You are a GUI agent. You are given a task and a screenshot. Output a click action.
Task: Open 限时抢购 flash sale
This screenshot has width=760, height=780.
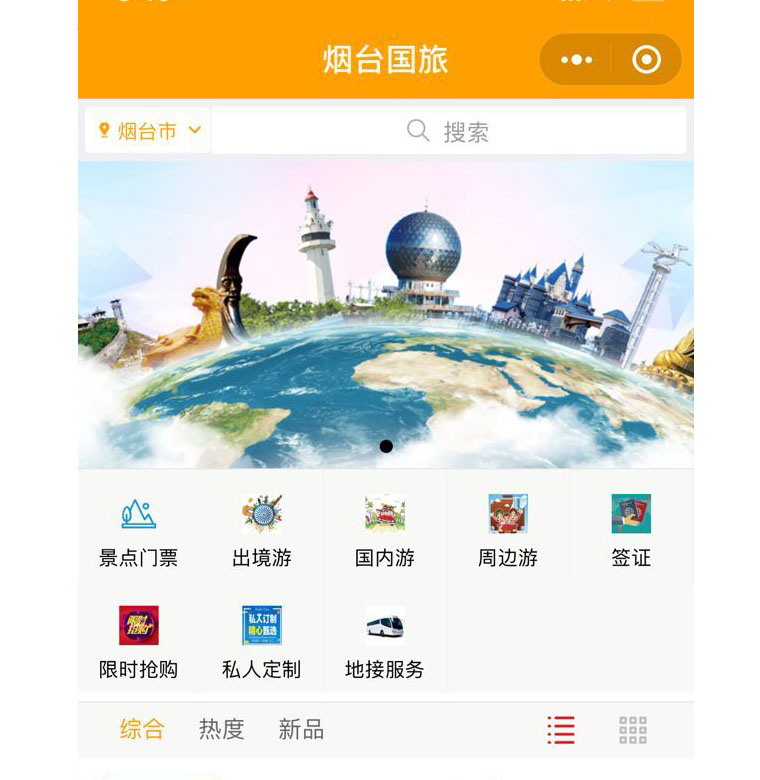pyautogui.click(x=139, y=642)
